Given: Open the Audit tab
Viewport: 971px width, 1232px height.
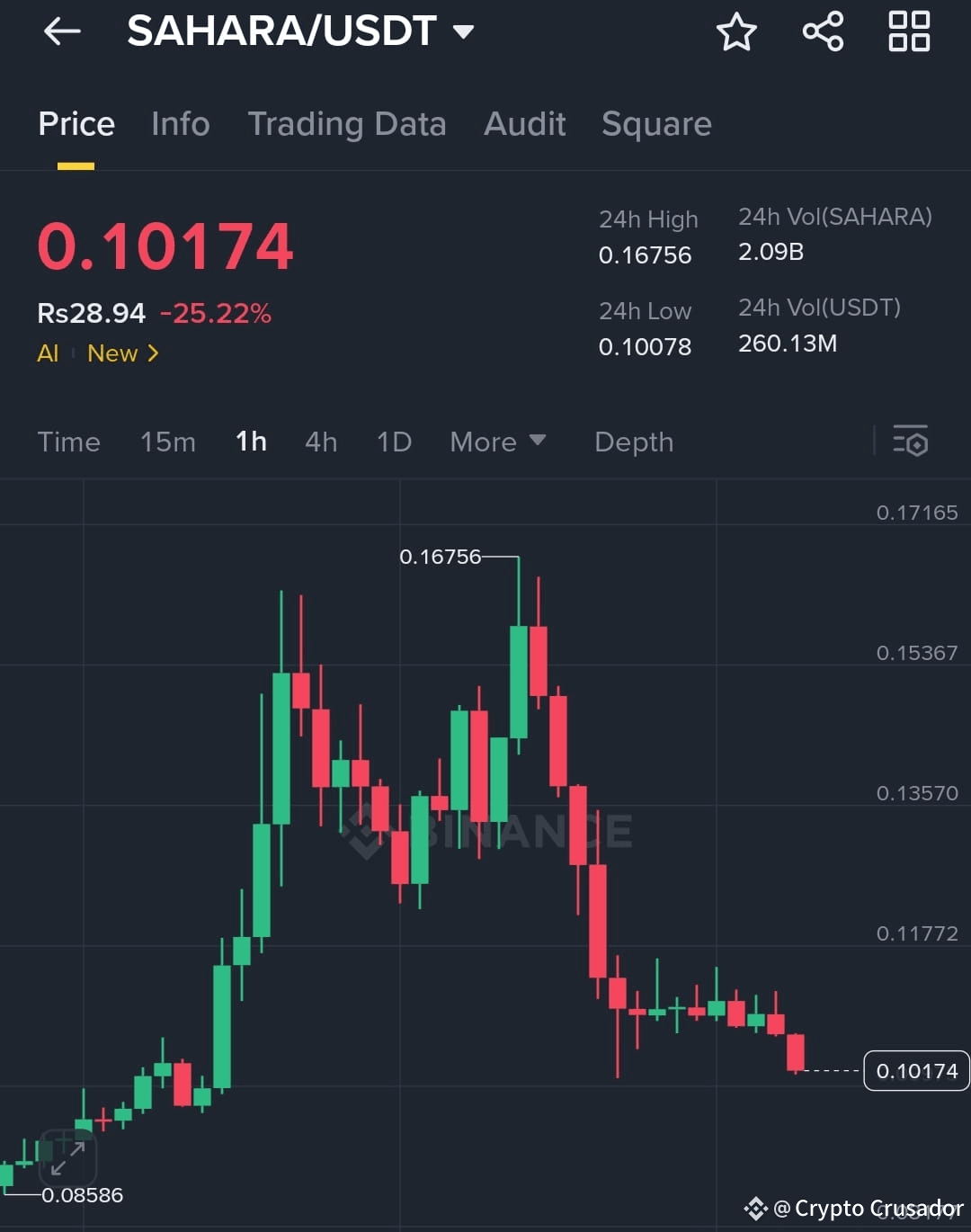Looking at the screenshot, I should (x=524, y=124).
